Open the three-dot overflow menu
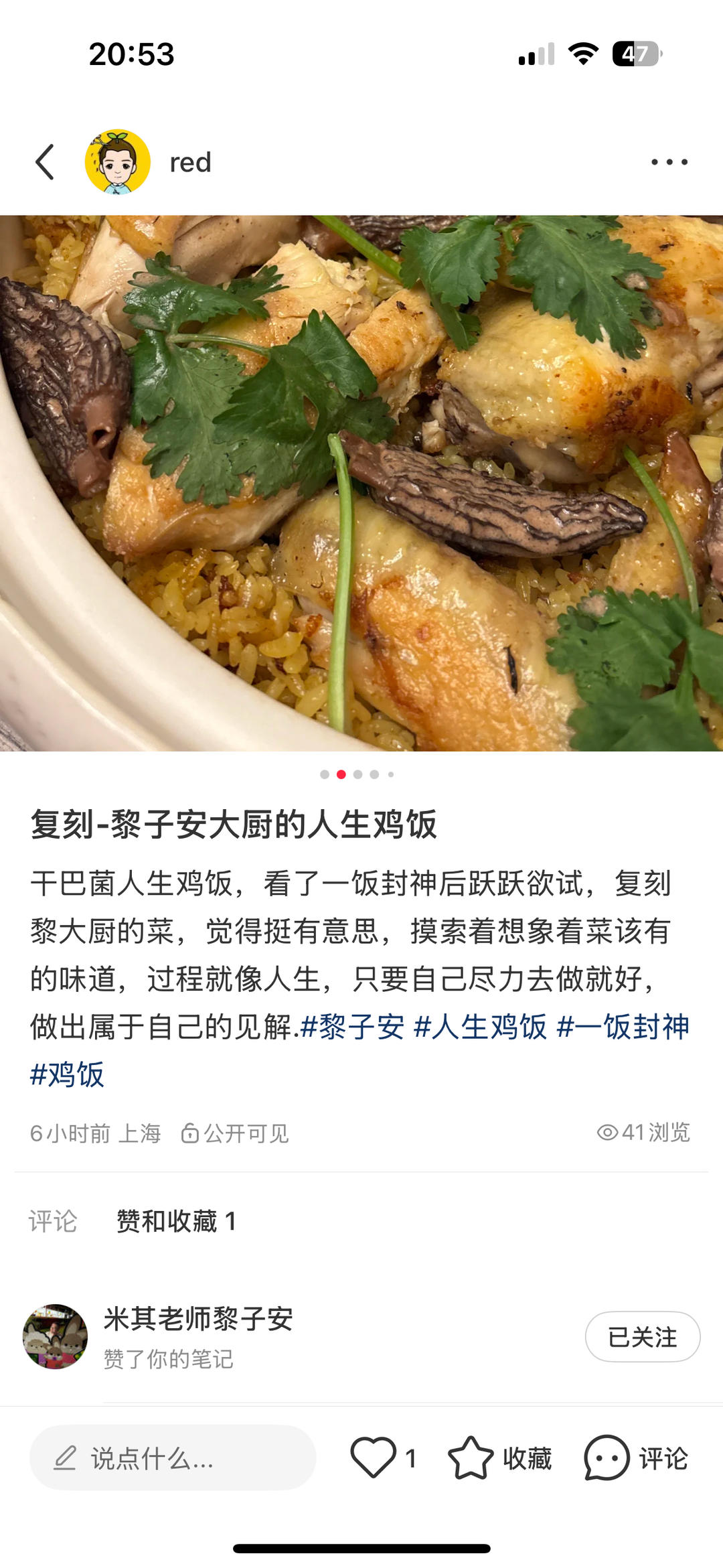Screen dimensions: 723x1568 point(669,162)
